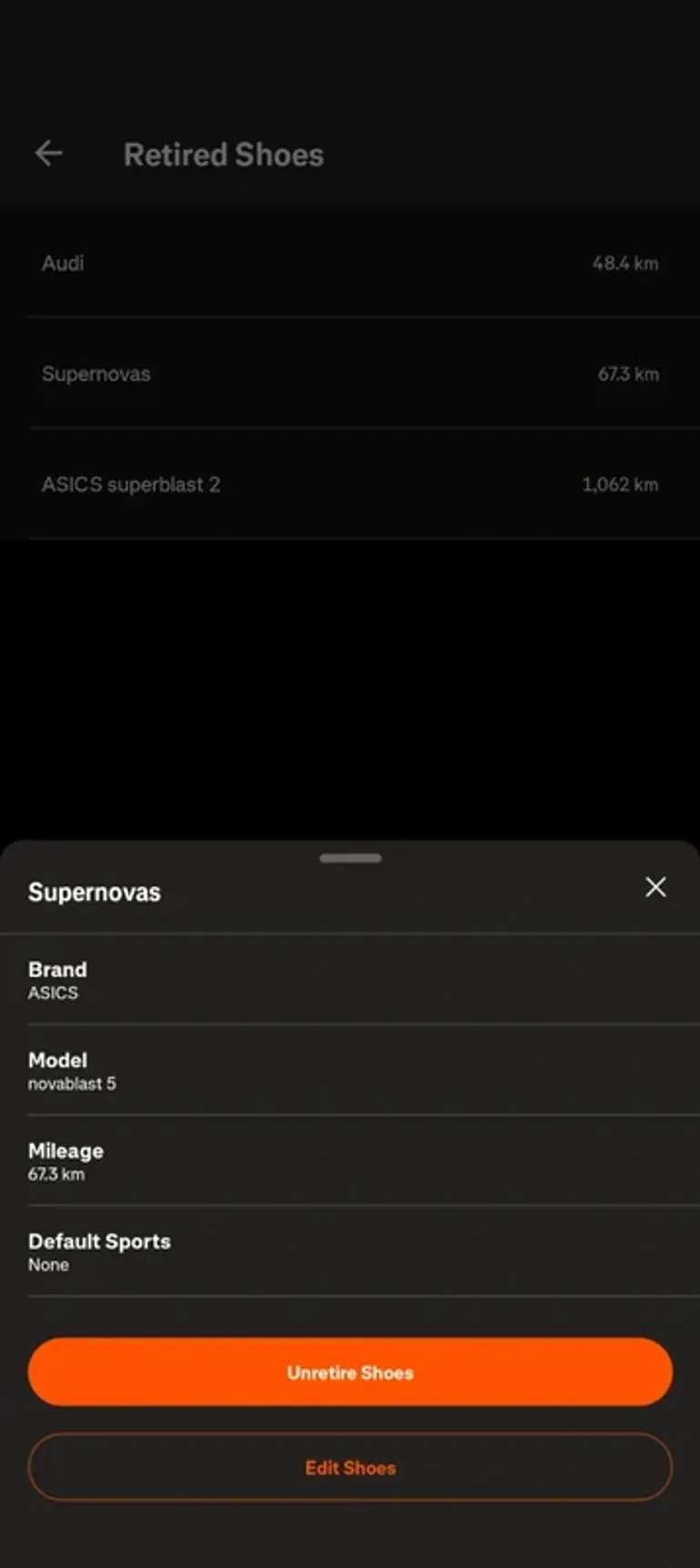The height and width of the screenshot is (1568, 700).
Task: Select the Audi shoe row
Action: click(x=350, y=264)
